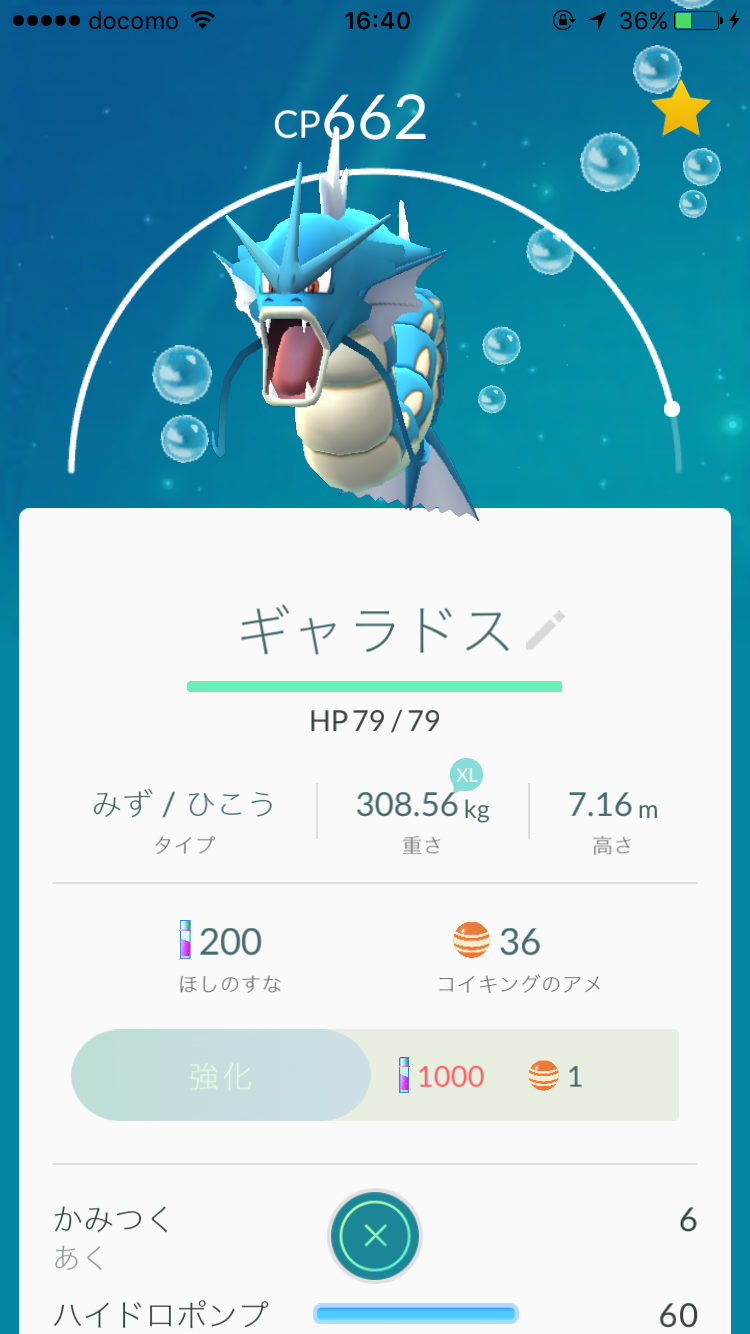The width and height of the screenshot is (750, 1334).
Task: Select the かみつく (Bite) move entry
Action: [110, 1220]
